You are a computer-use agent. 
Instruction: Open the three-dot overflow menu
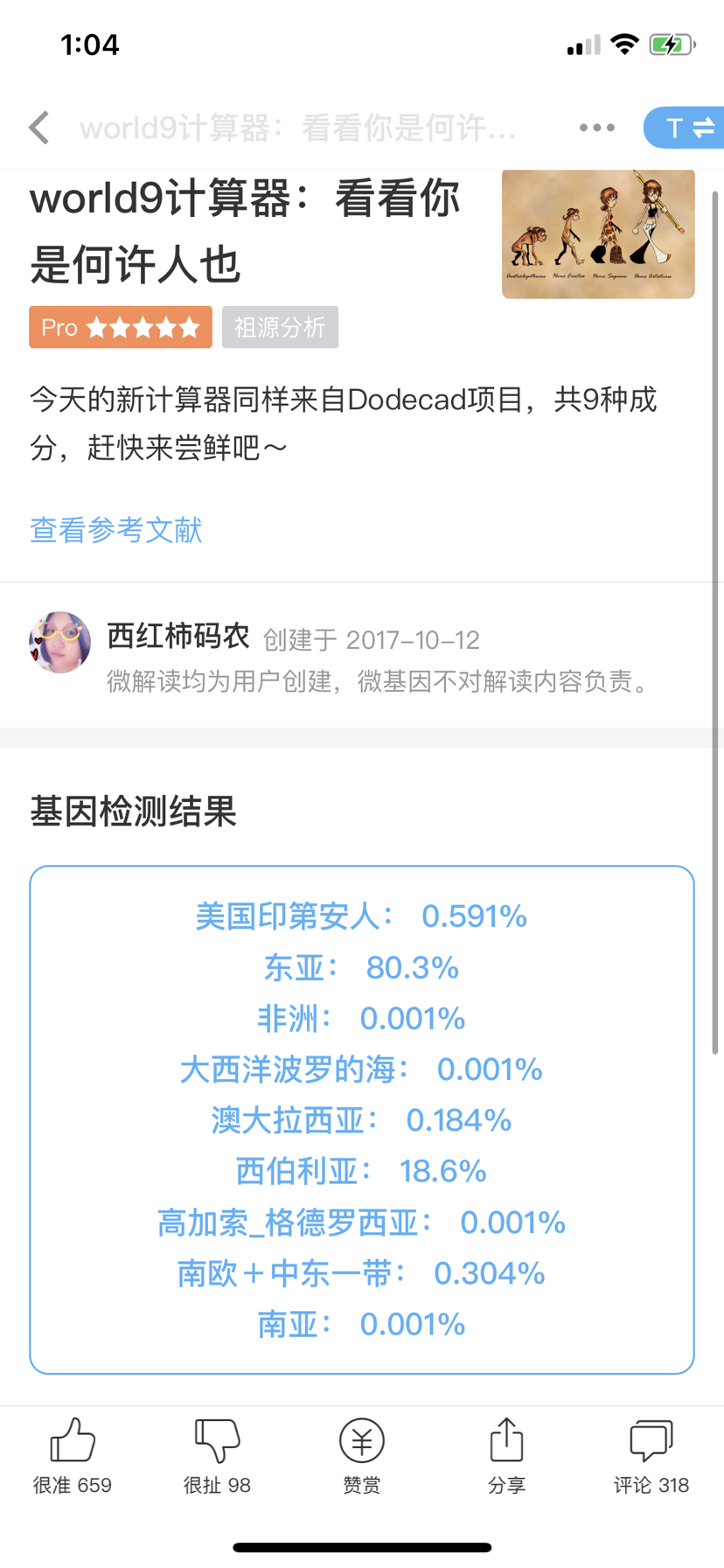(x=596, y=128)
